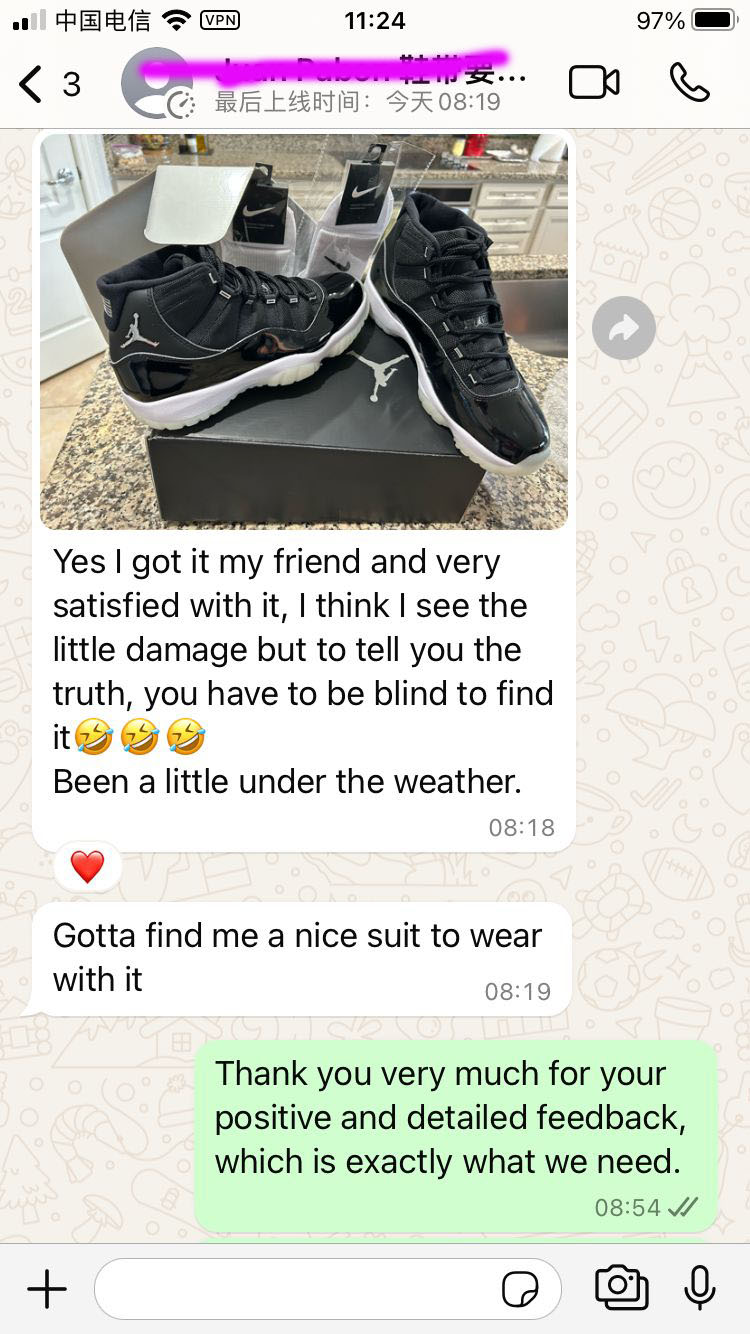
Task: Forward the sneaker photo
Action: click(623, 327)
